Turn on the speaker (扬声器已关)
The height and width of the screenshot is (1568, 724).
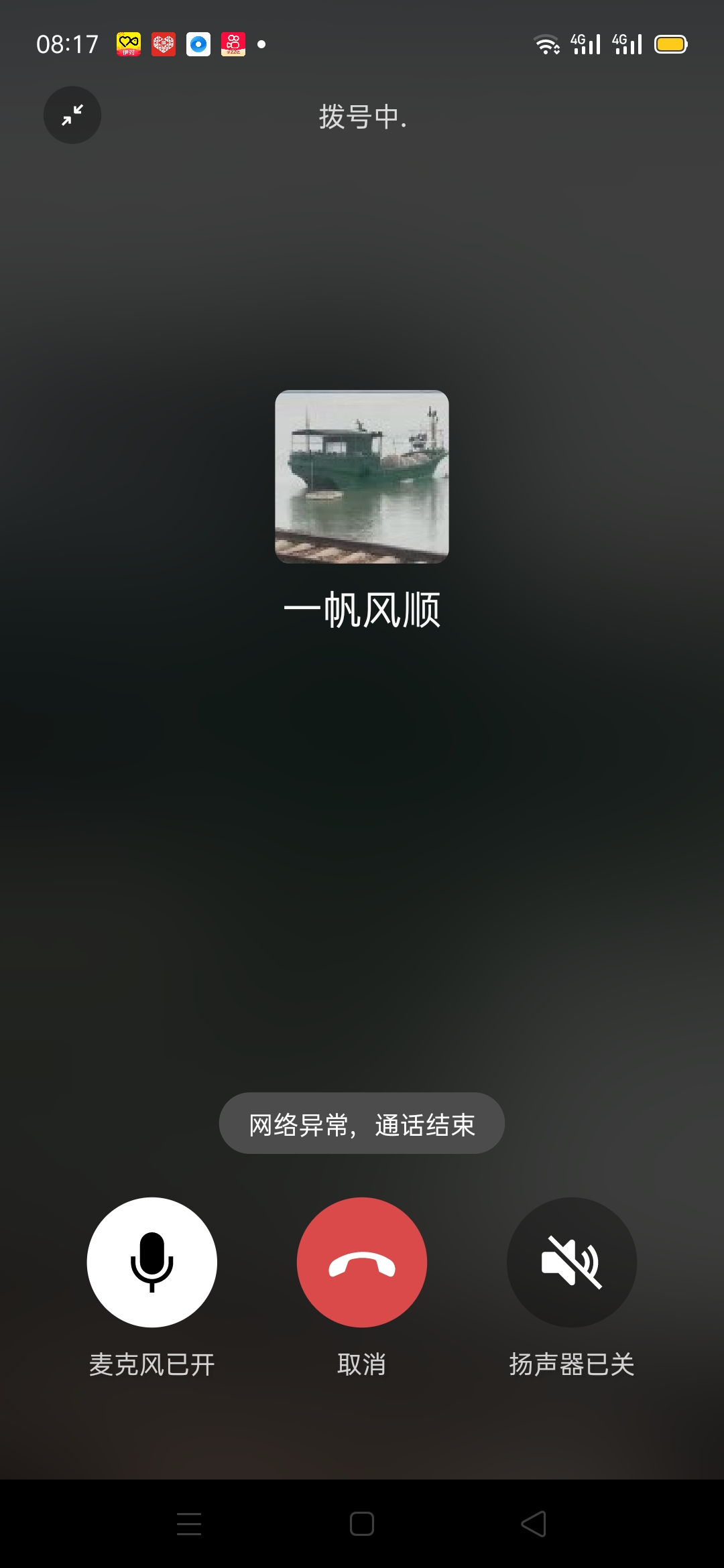pos(572,1262)
